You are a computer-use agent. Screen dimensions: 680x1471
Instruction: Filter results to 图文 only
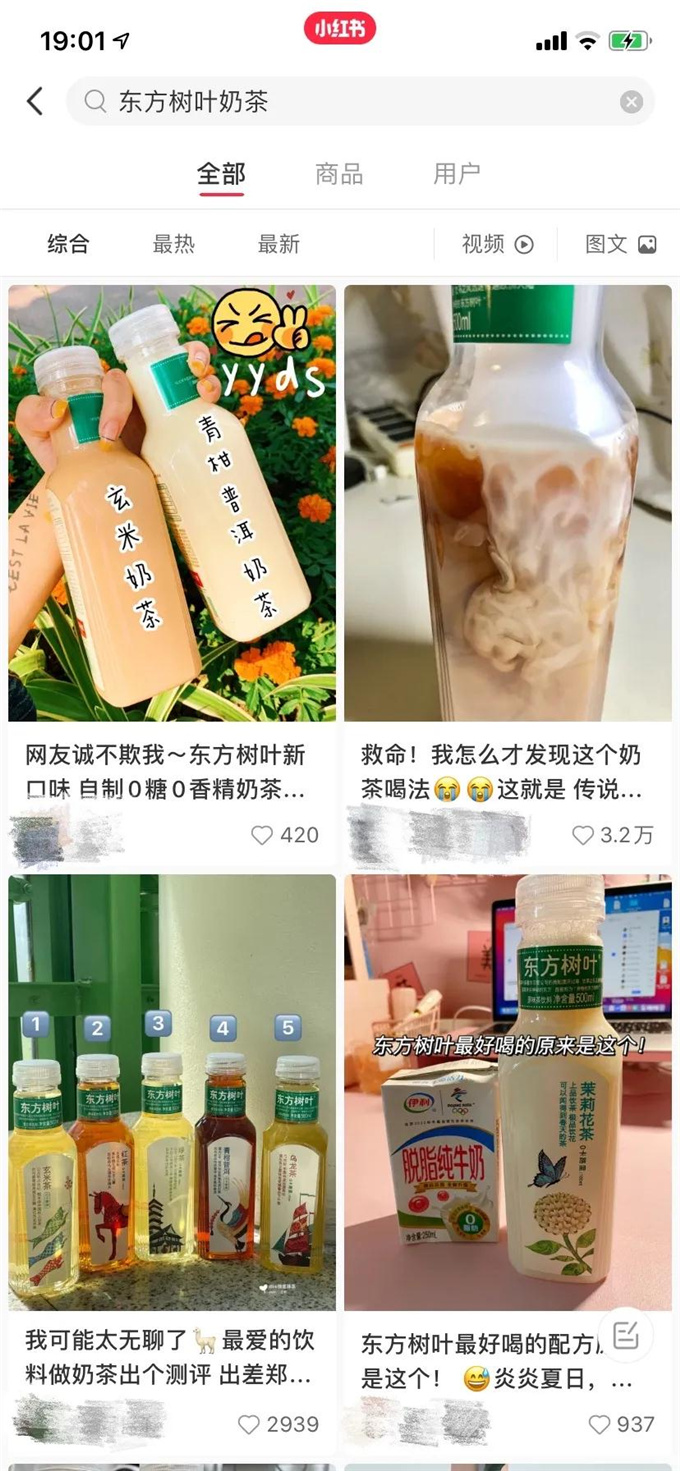click(x=620, y=244)
